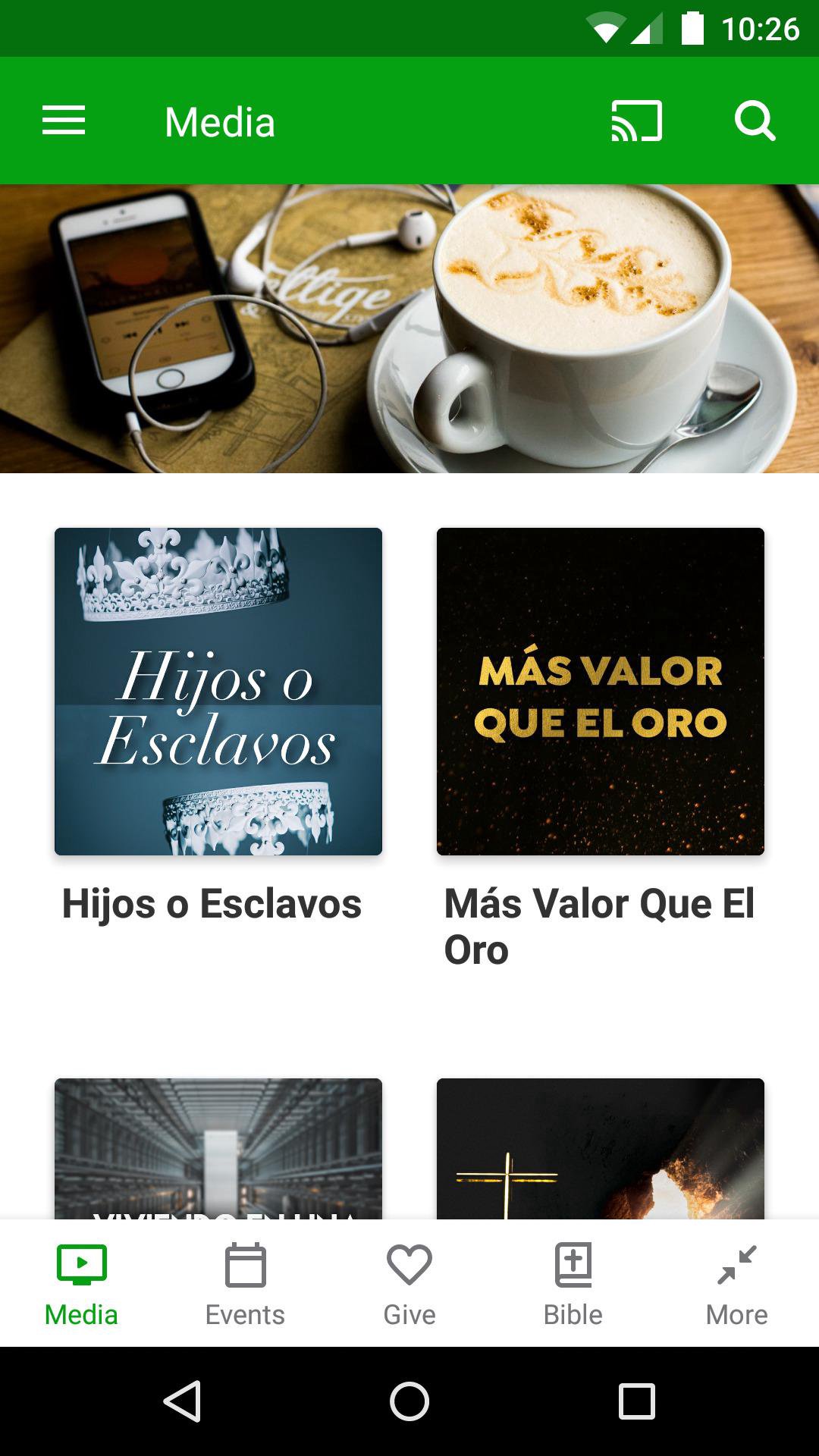
Task: Open the gray corridor series tile
Action: [x=218, y=1148]
